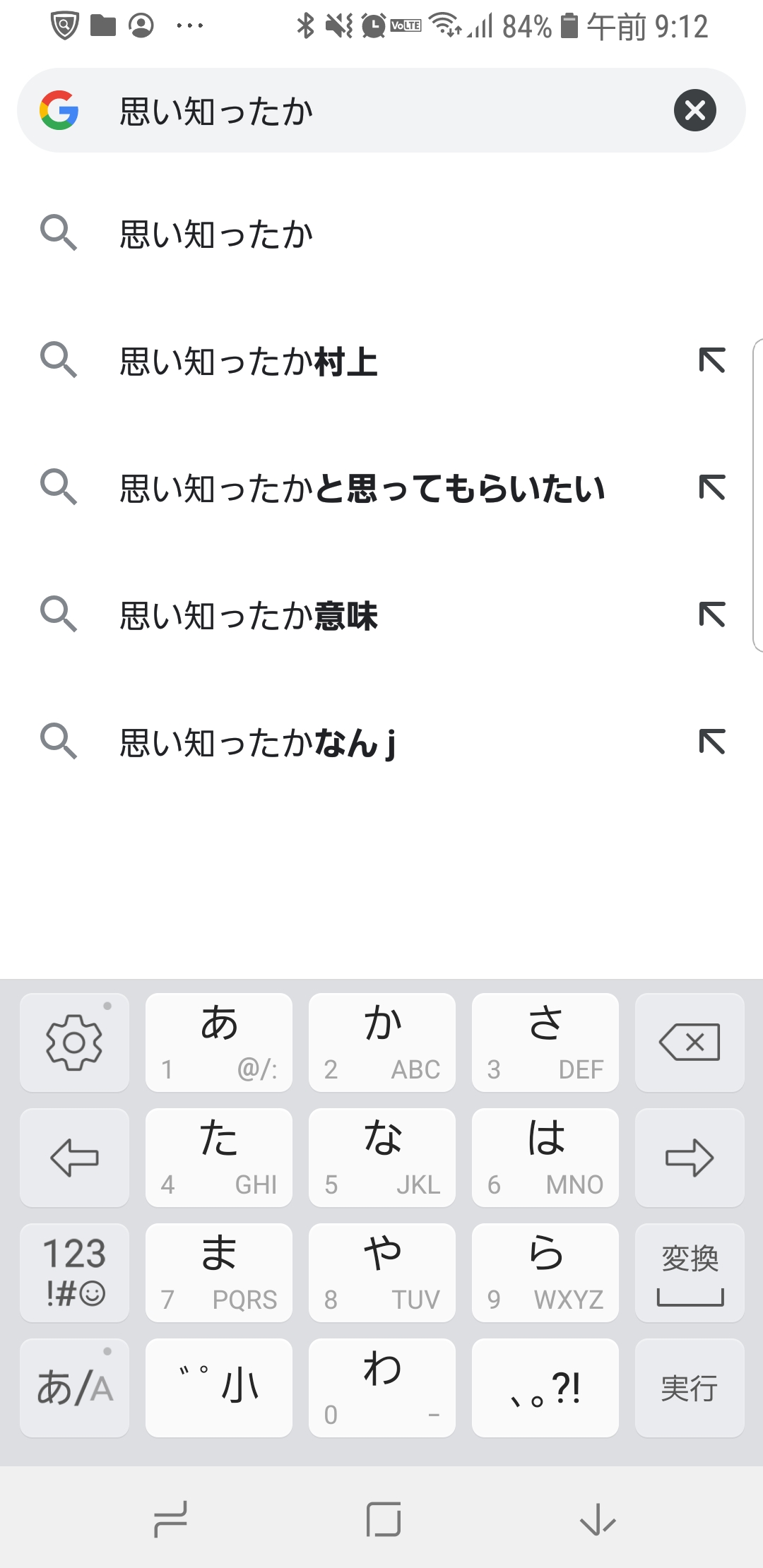Insert なんj suggestion using its arrow icon
The width and height of the screenshot is (763, 1568).
click(x=712, y=742)
